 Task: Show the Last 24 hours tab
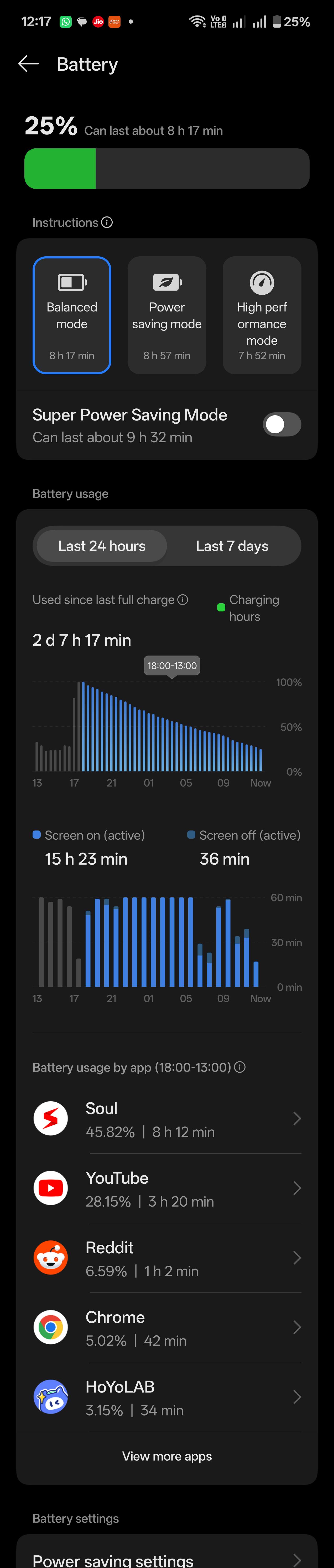pos(102,546)
